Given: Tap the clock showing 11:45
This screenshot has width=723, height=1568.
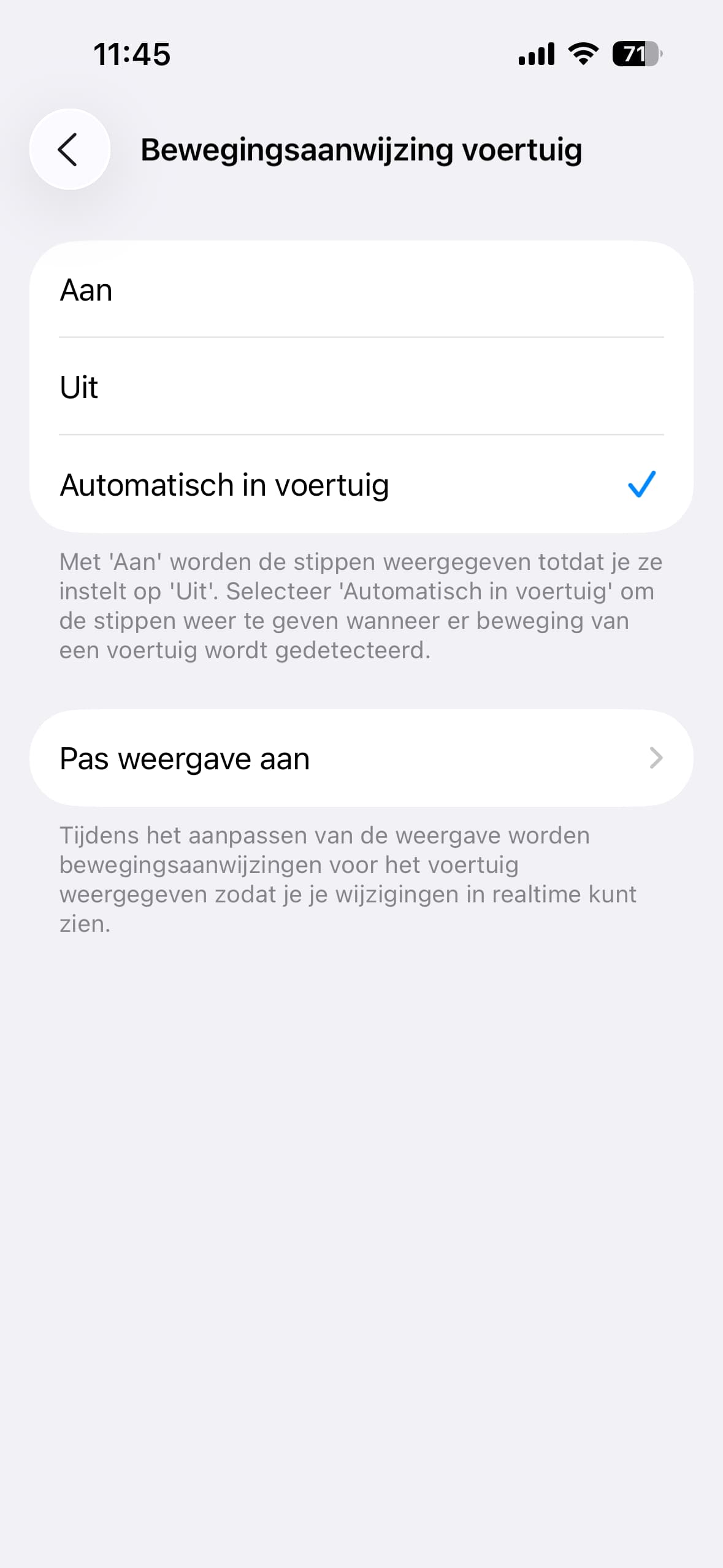Looking at the screenshot, I should [131, 55].
